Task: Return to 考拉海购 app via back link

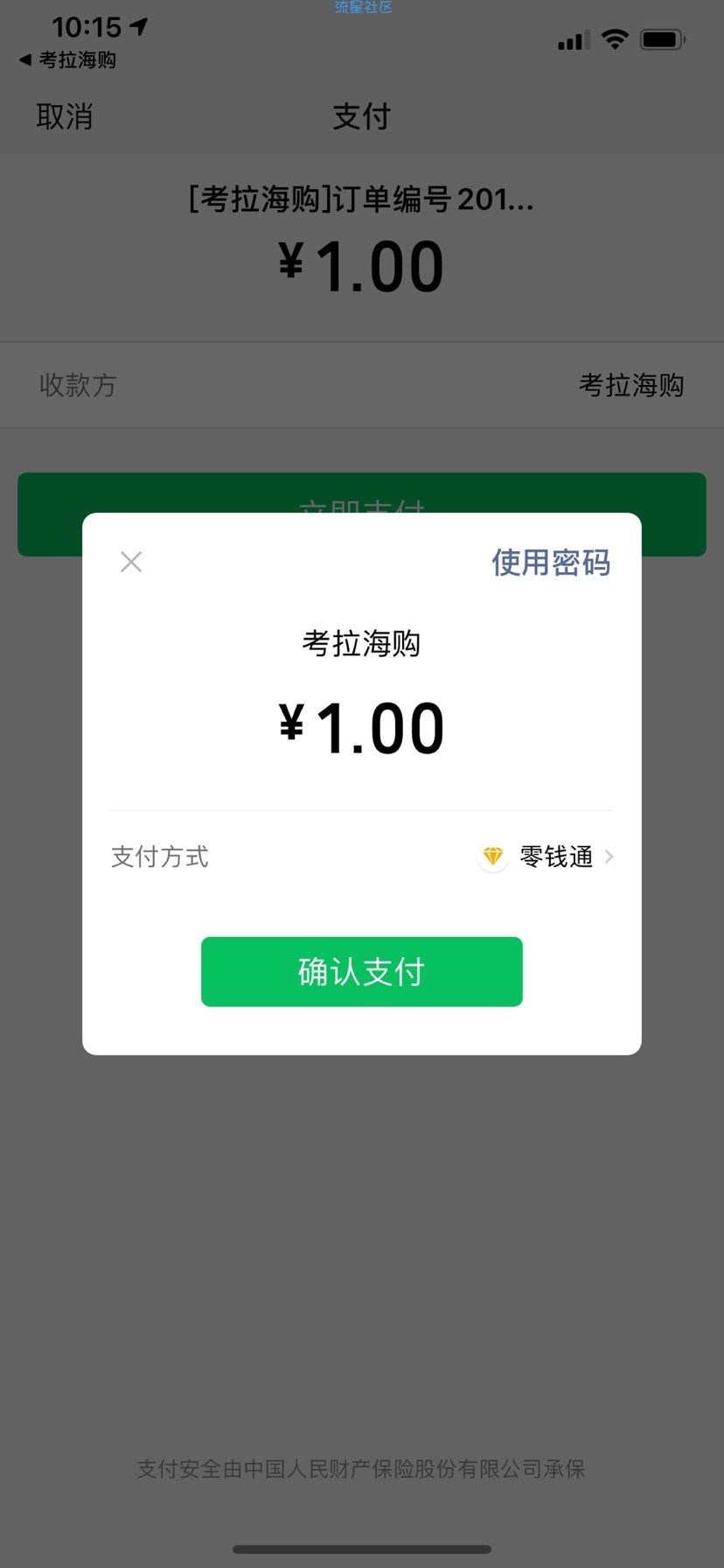Action: [68, 60]
